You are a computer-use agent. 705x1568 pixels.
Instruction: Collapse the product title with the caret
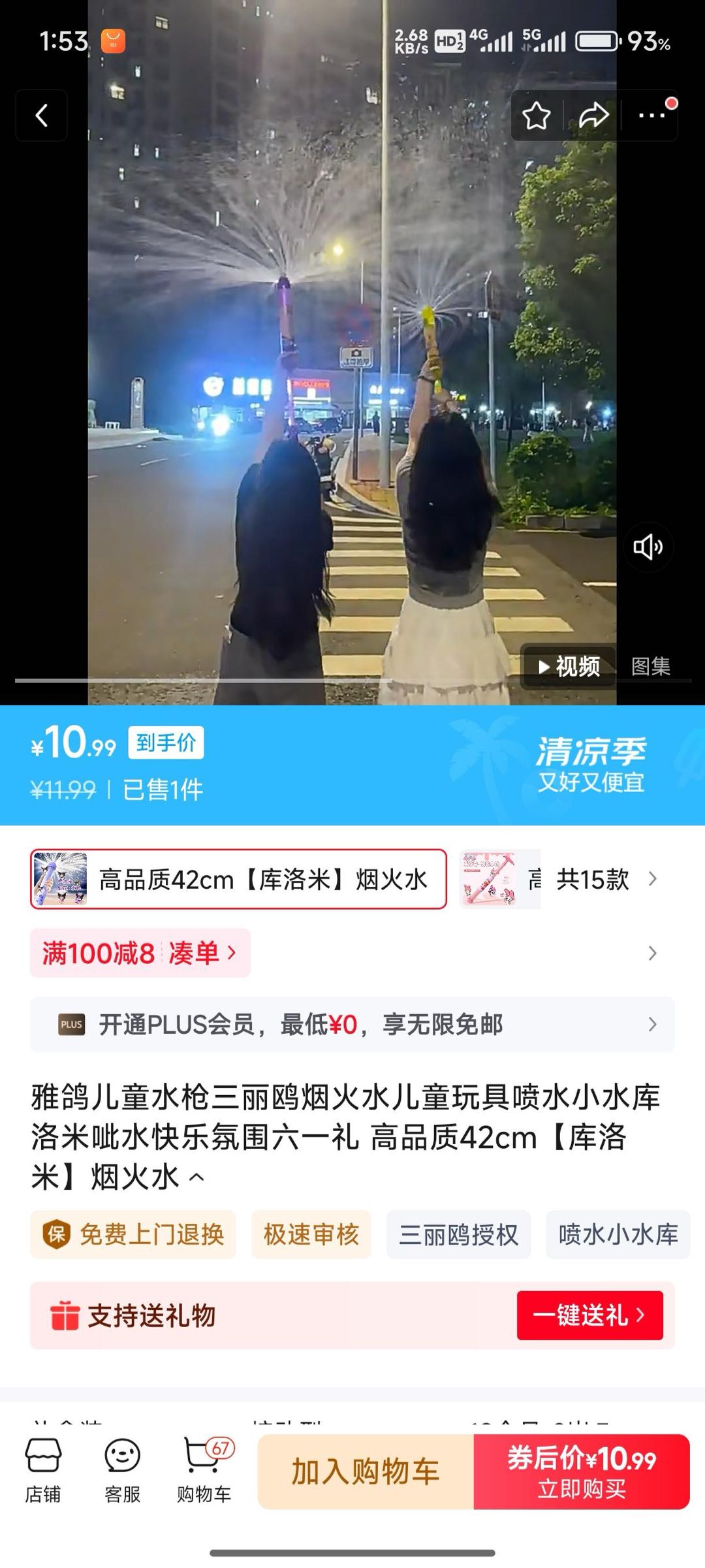tap(196, 1177)
